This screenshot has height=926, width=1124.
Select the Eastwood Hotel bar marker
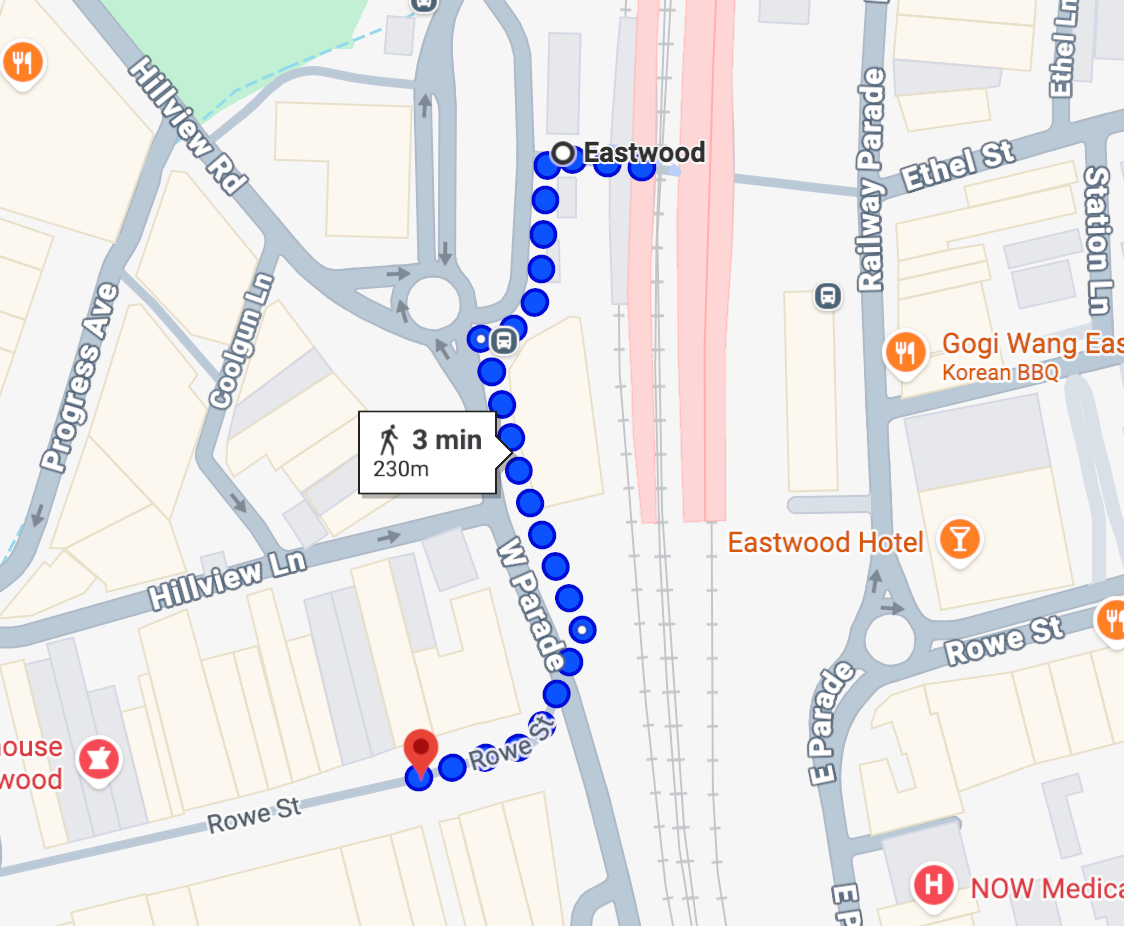click(x=960, y=540)
